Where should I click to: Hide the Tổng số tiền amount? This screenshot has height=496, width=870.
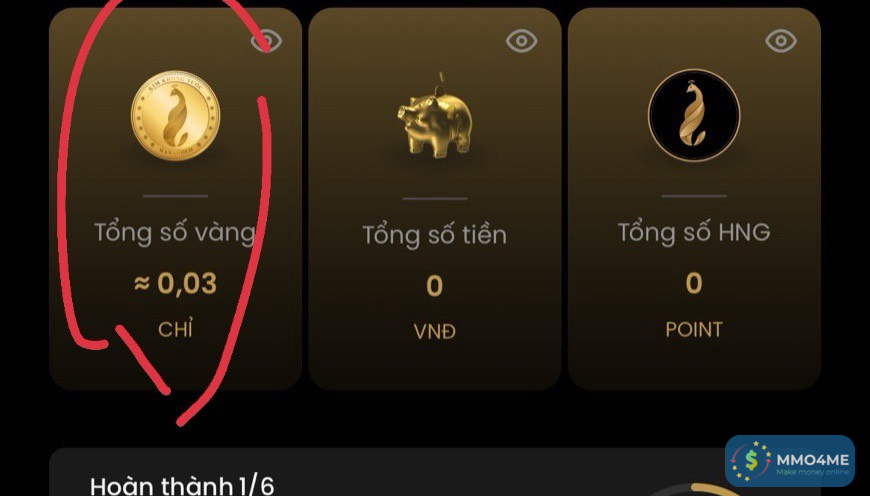[522, 40]
